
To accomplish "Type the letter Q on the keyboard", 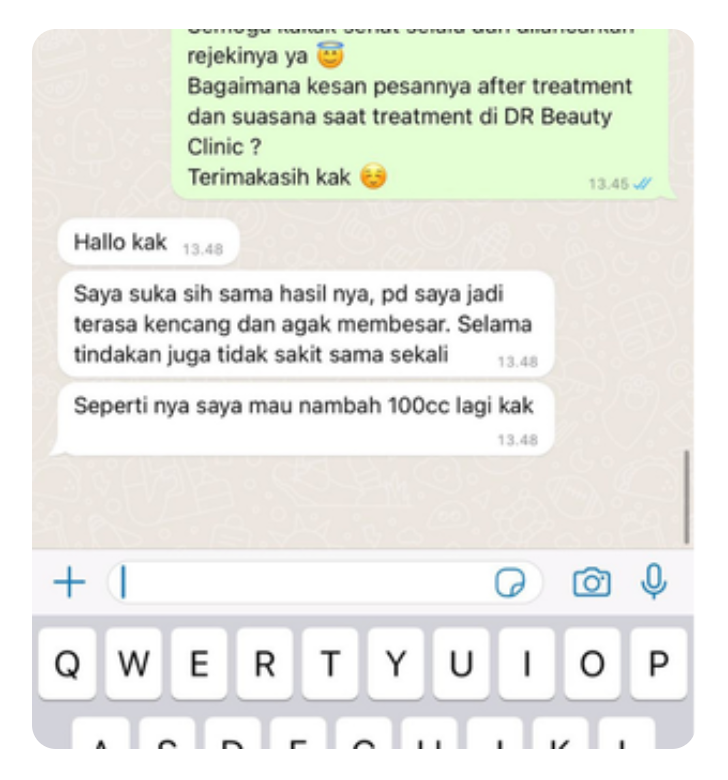I will click(67, 664).
